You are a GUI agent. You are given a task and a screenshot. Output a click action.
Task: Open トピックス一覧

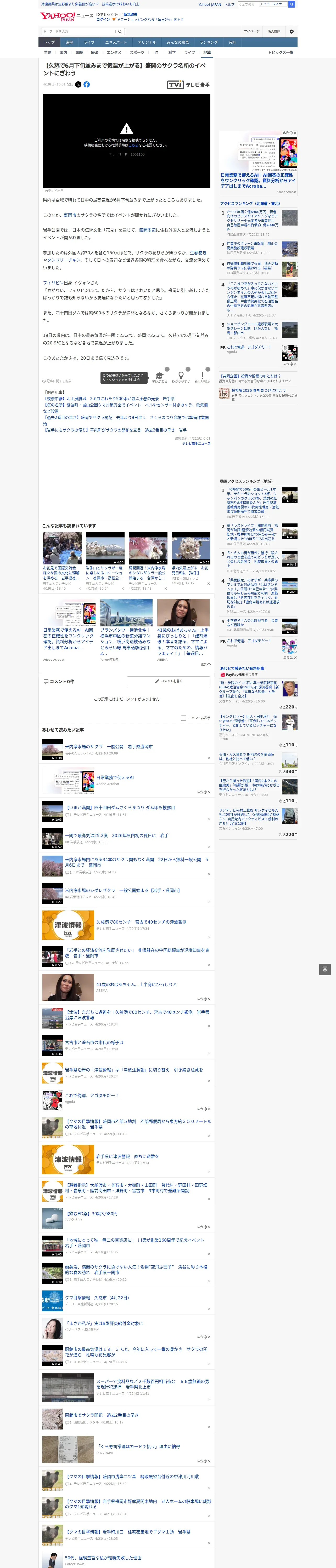pos(281,52)
